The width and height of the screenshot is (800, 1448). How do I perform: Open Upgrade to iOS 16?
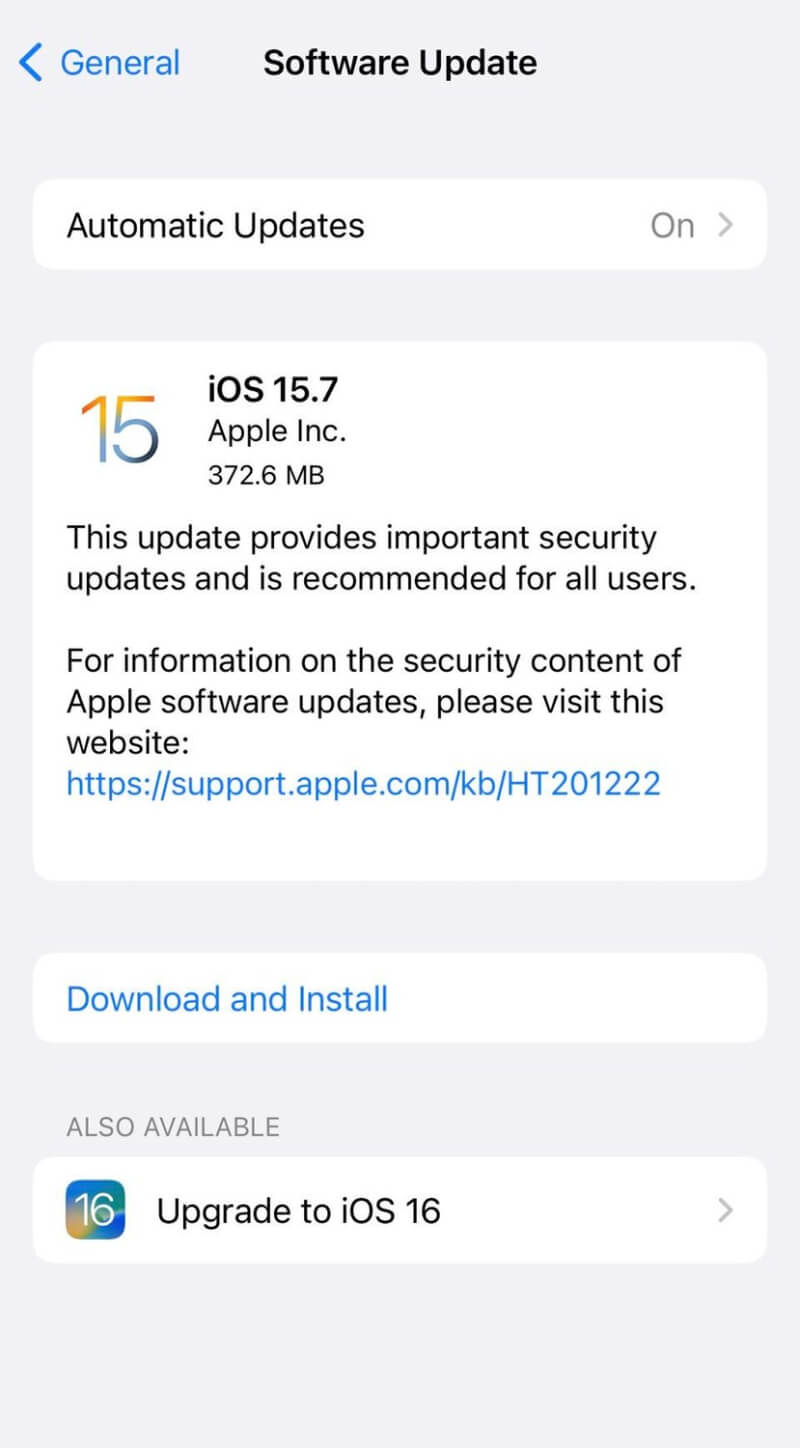pyautogui.click(x=400, y=1210)
